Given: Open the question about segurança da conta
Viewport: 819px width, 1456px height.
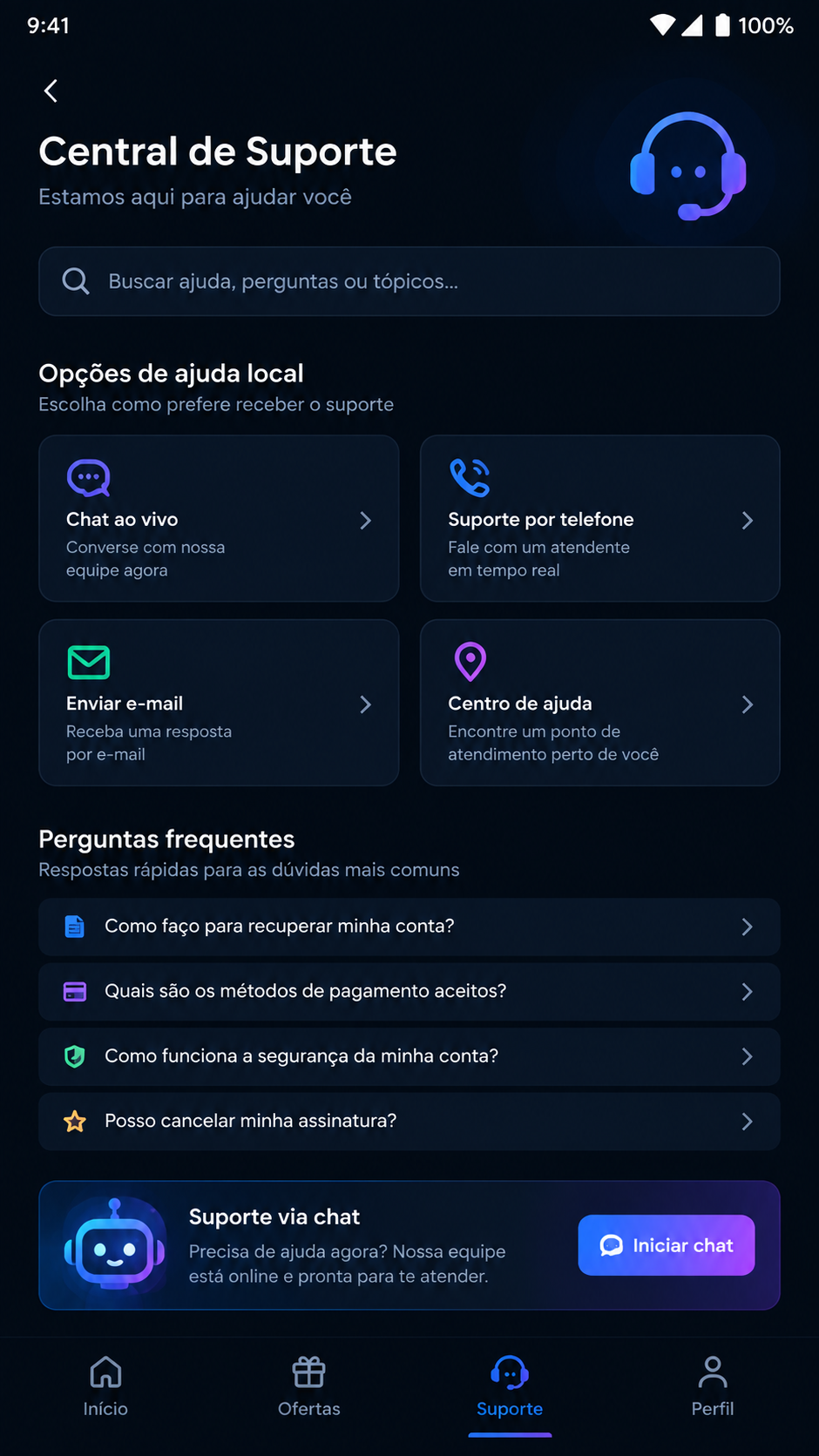Looking at the screenshot, I should (409, 1056).
